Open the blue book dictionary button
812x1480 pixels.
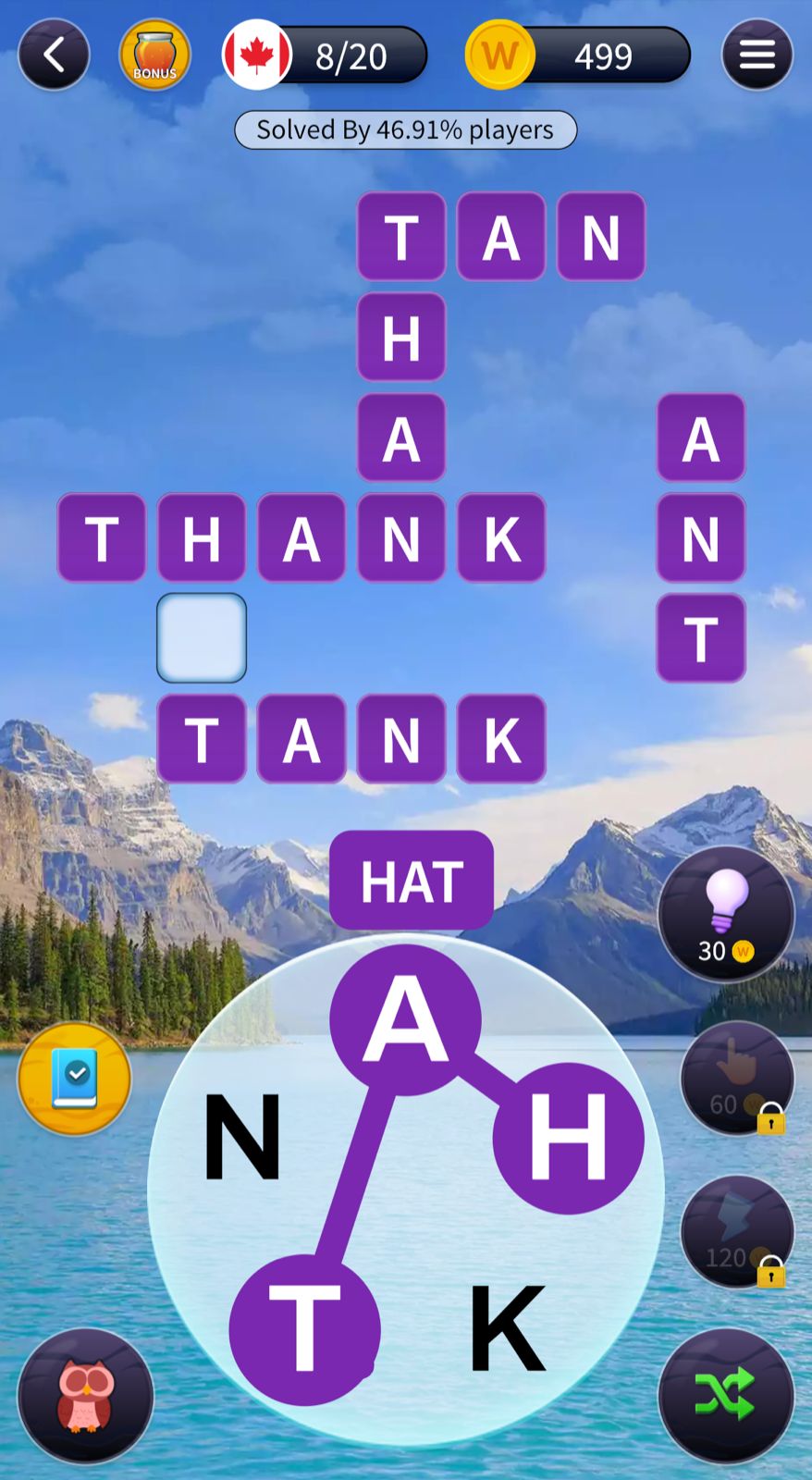(74, 1079)
